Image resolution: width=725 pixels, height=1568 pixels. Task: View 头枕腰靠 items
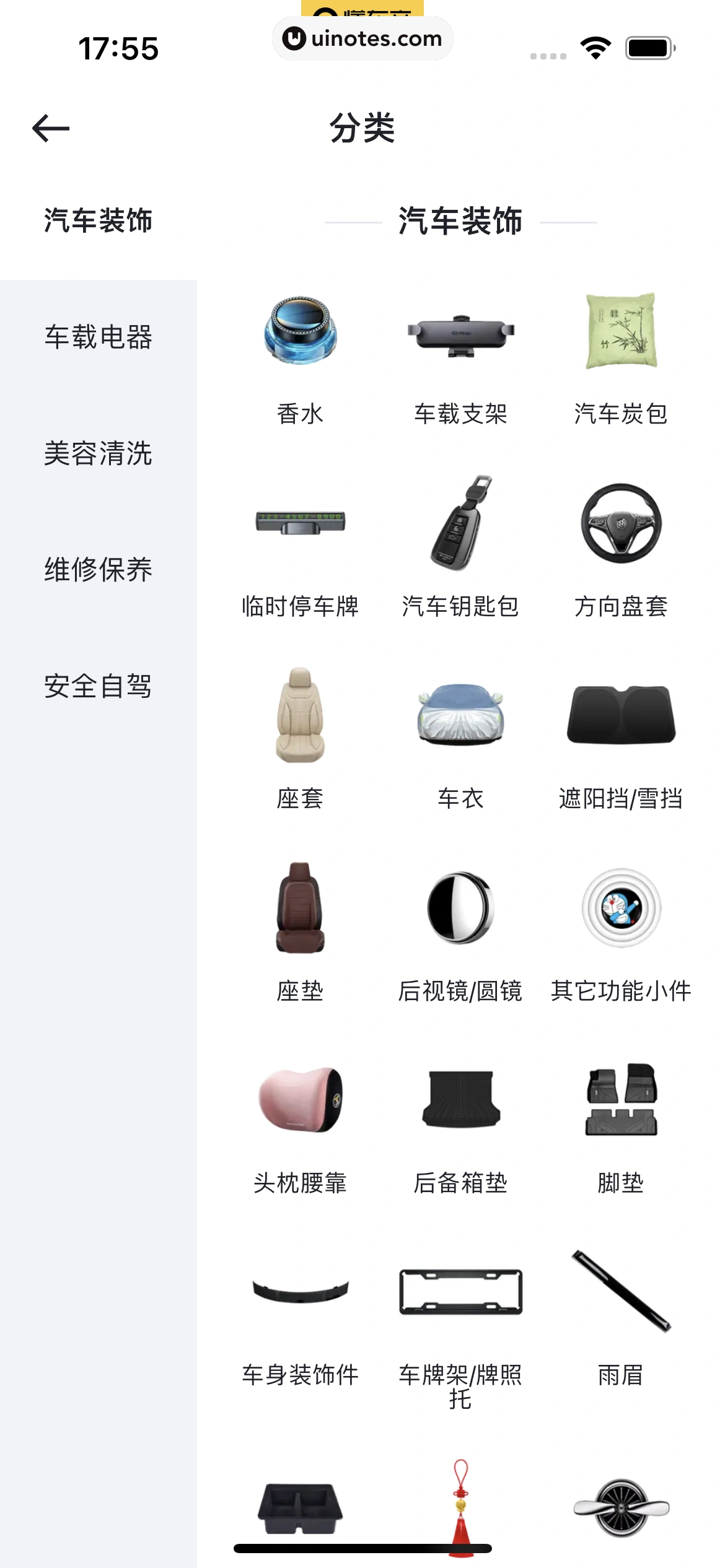click(x=301, y=1126)
